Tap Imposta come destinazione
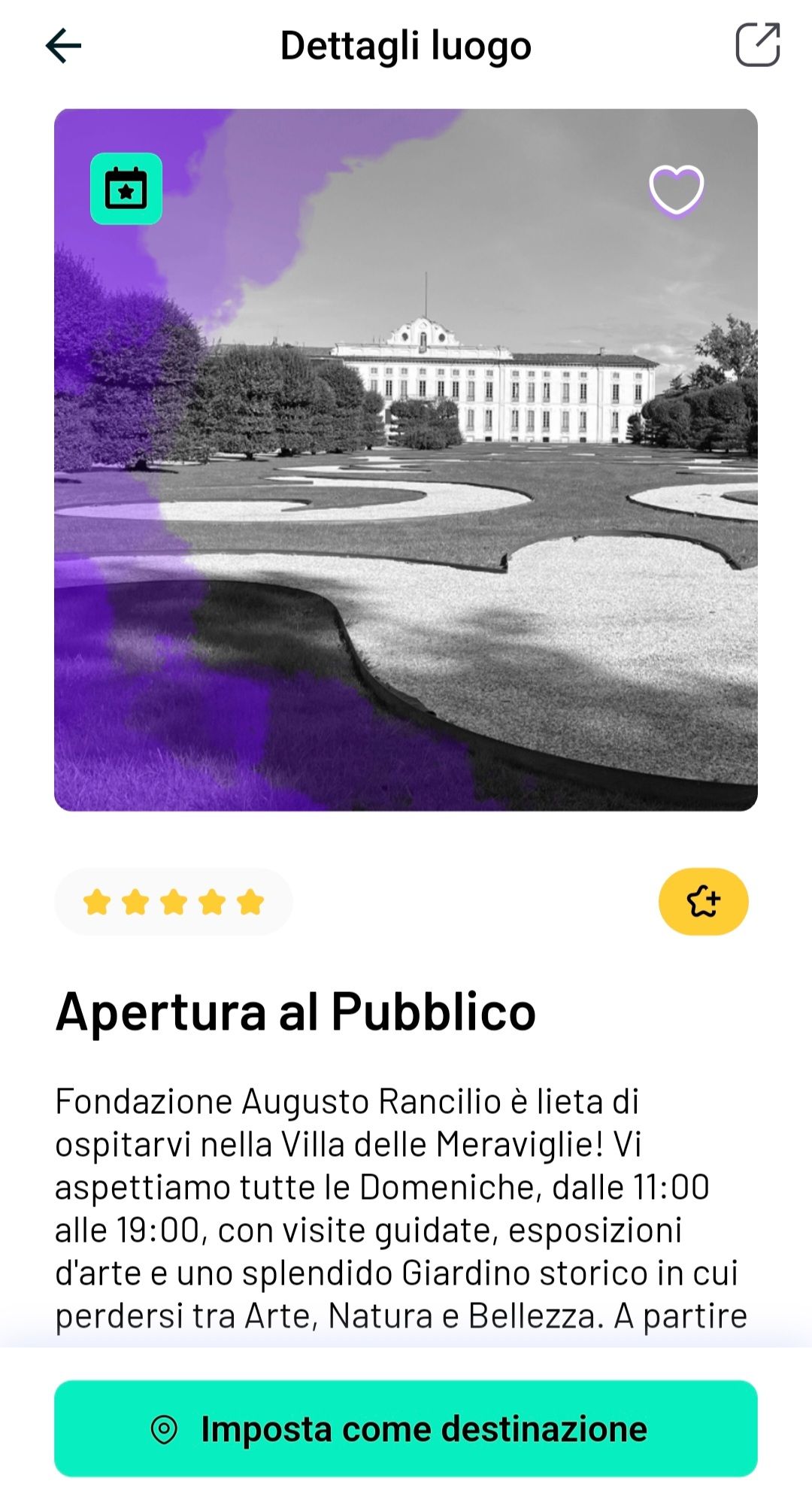This screenshot has width=812, height=1493. [x=406, y=1428]
